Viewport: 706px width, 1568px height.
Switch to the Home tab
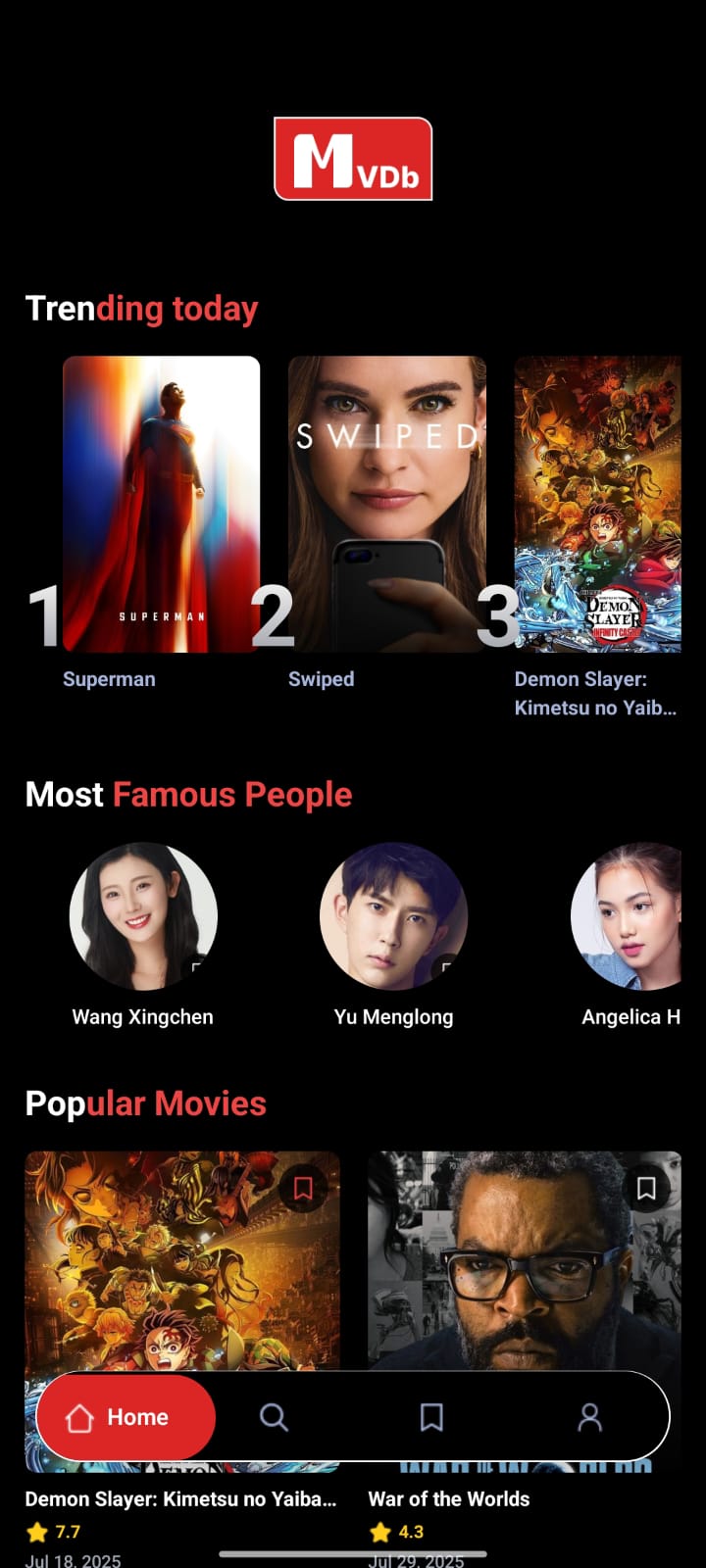pos(126,1417)
